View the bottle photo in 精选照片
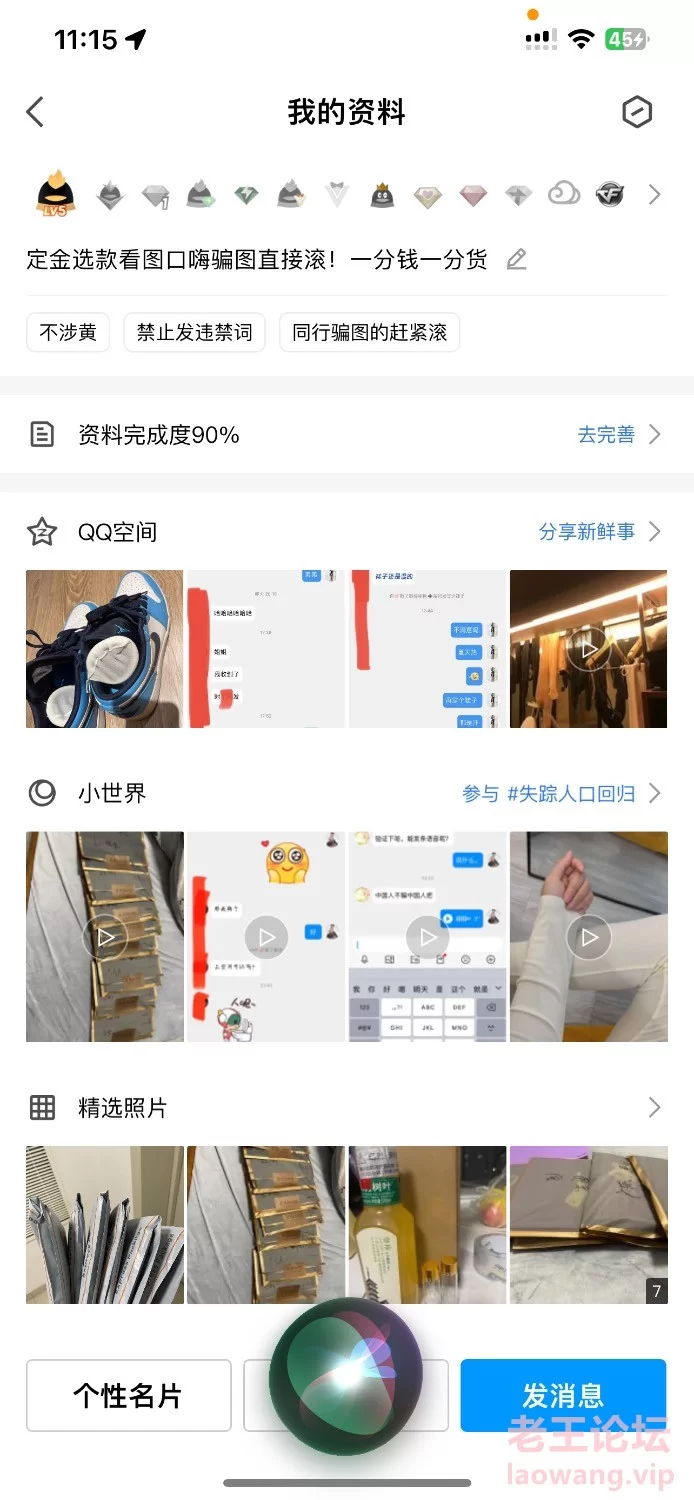Viewport: 694px width, 1500px height. (x=427, y=1225)
